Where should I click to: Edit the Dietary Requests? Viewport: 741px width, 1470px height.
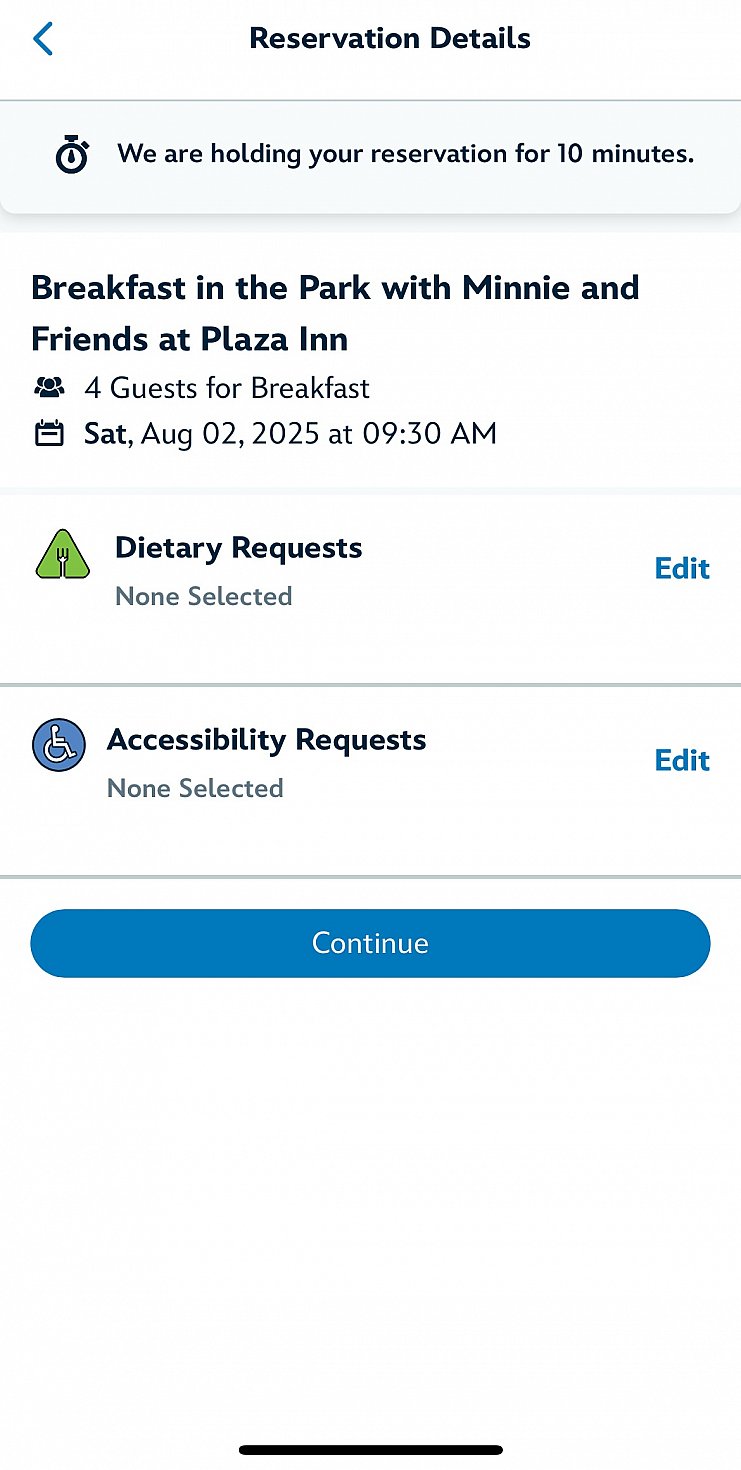click(x=682, y=568)
